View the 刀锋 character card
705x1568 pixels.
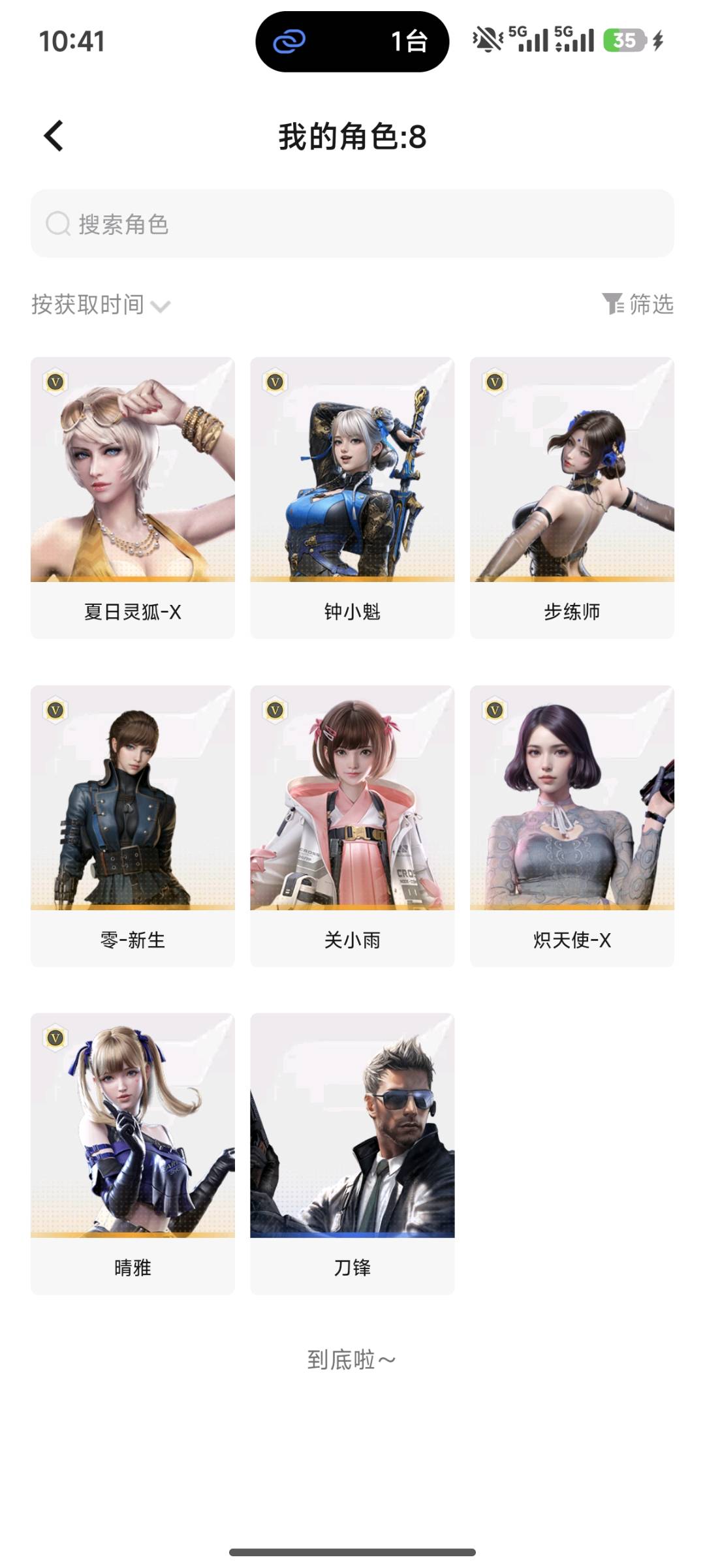352,1154
